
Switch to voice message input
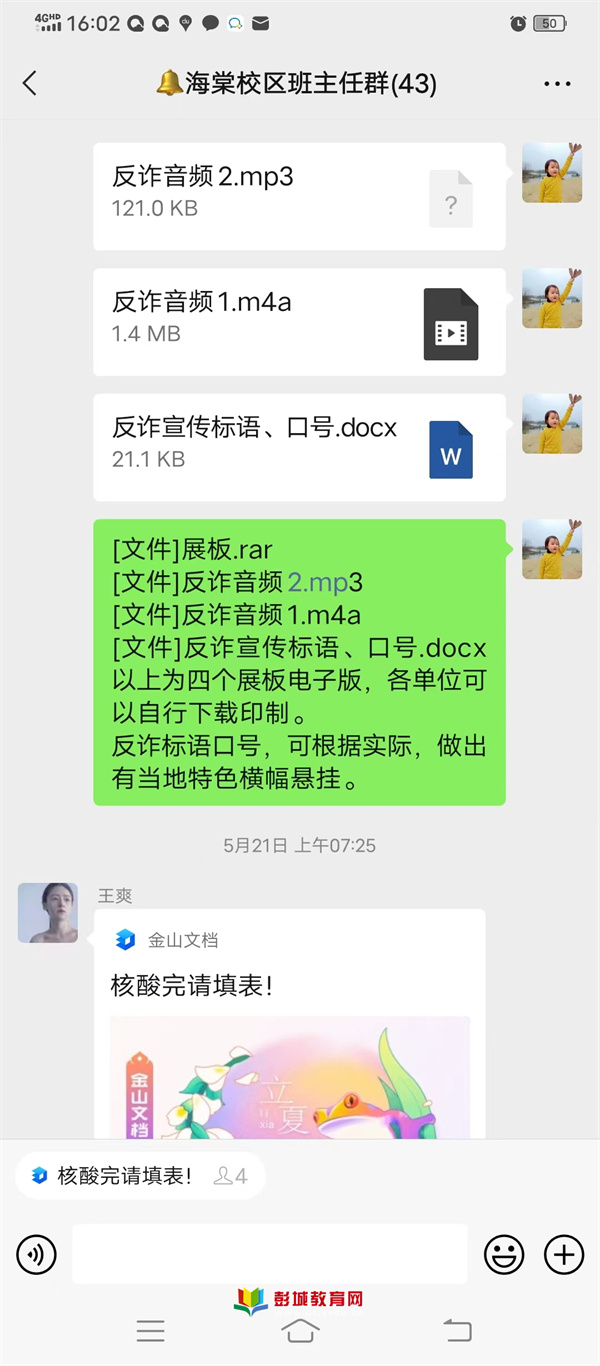pos(37,1253)
